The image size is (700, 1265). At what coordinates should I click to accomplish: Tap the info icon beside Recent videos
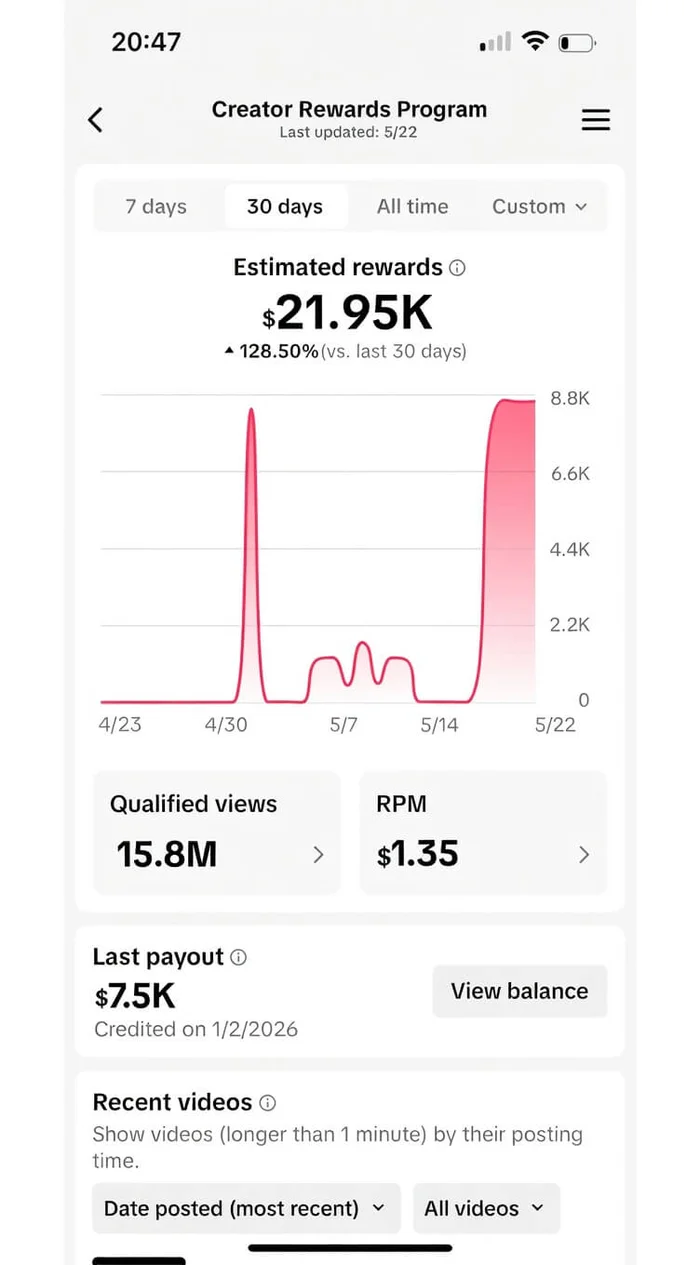267,1103
